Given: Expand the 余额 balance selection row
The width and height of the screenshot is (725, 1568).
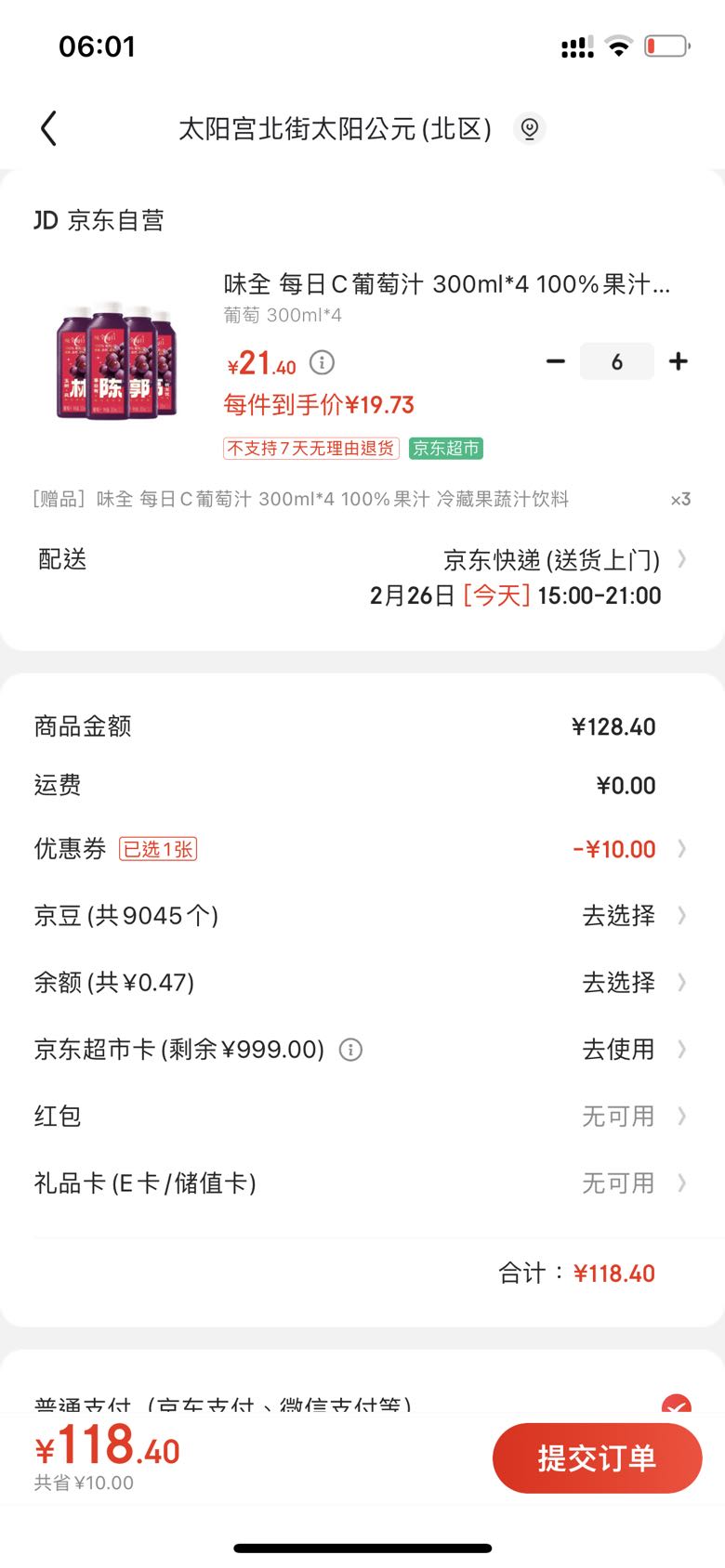Looking at the screenshot, I should tap(618, 983).
